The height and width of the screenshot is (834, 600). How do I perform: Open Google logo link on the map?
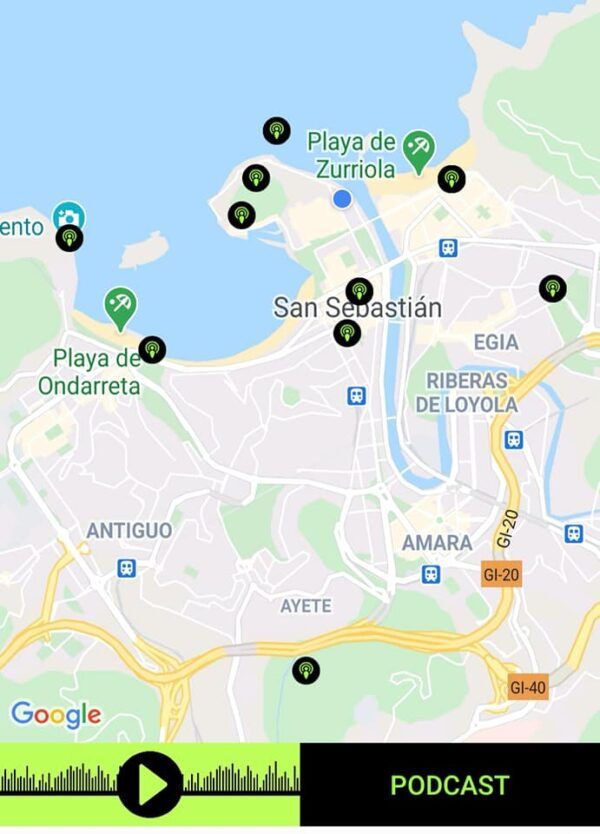click(55, 715)
